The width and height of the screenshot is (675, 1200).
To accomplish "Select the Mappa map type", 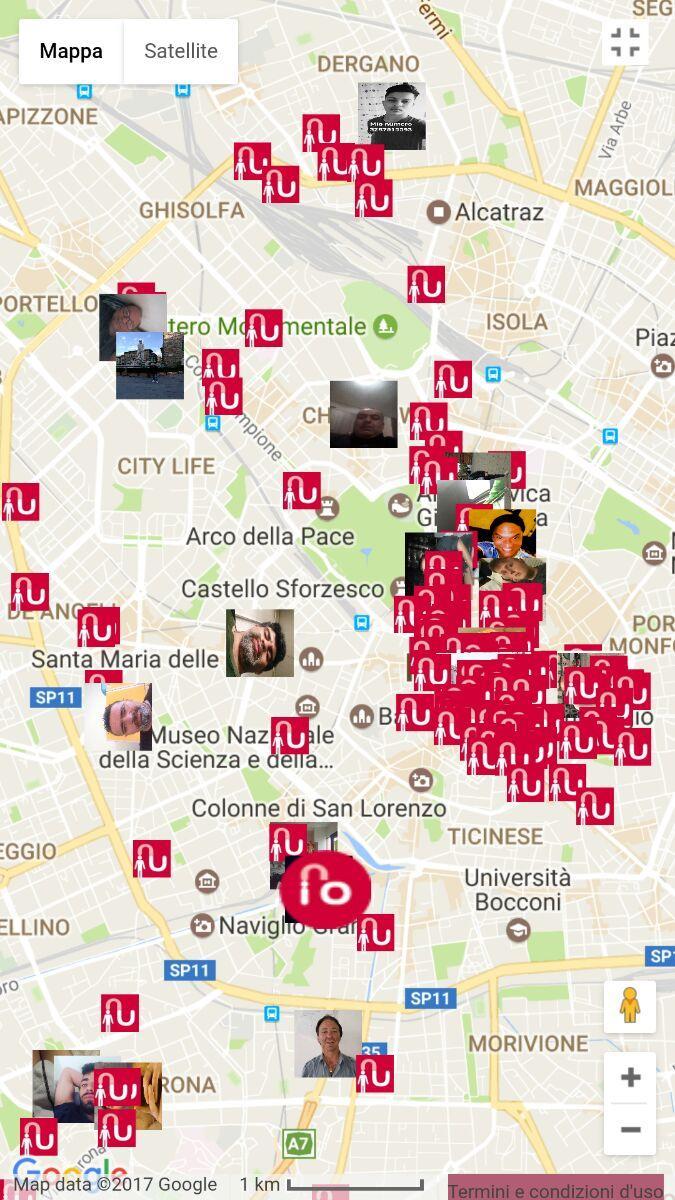I will 71,51.
